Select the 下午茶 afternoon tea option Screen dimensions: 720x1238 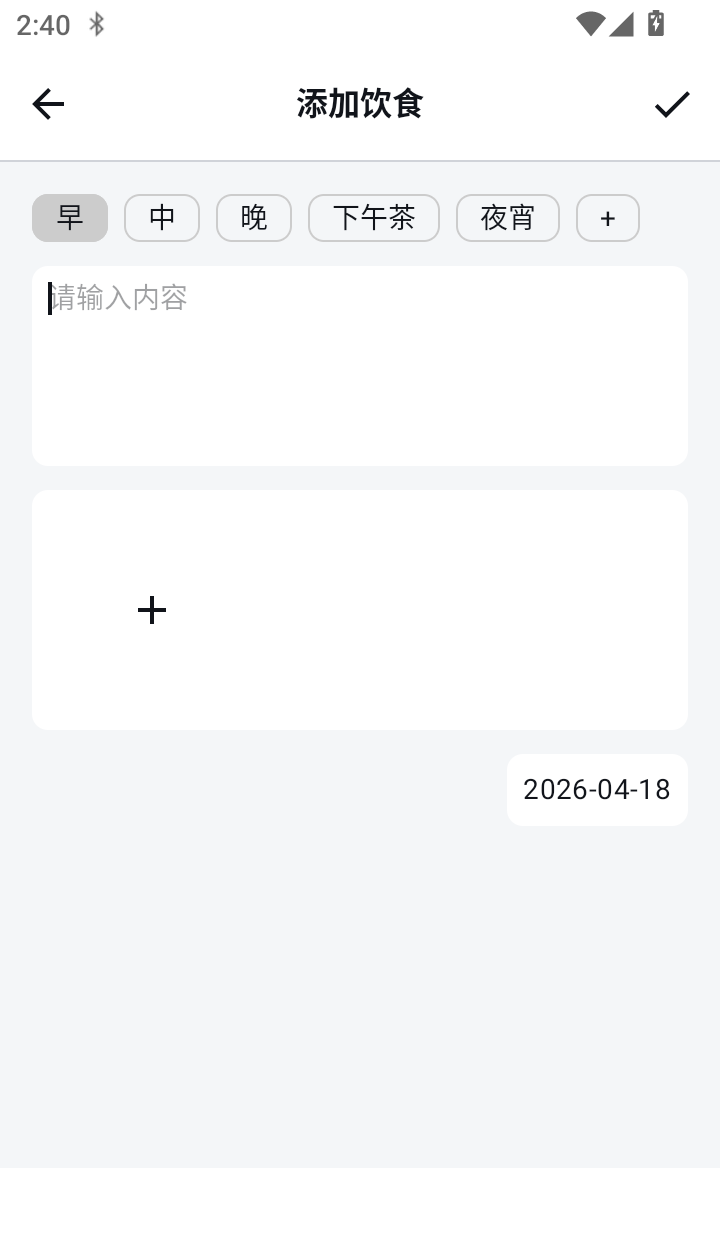373,218
